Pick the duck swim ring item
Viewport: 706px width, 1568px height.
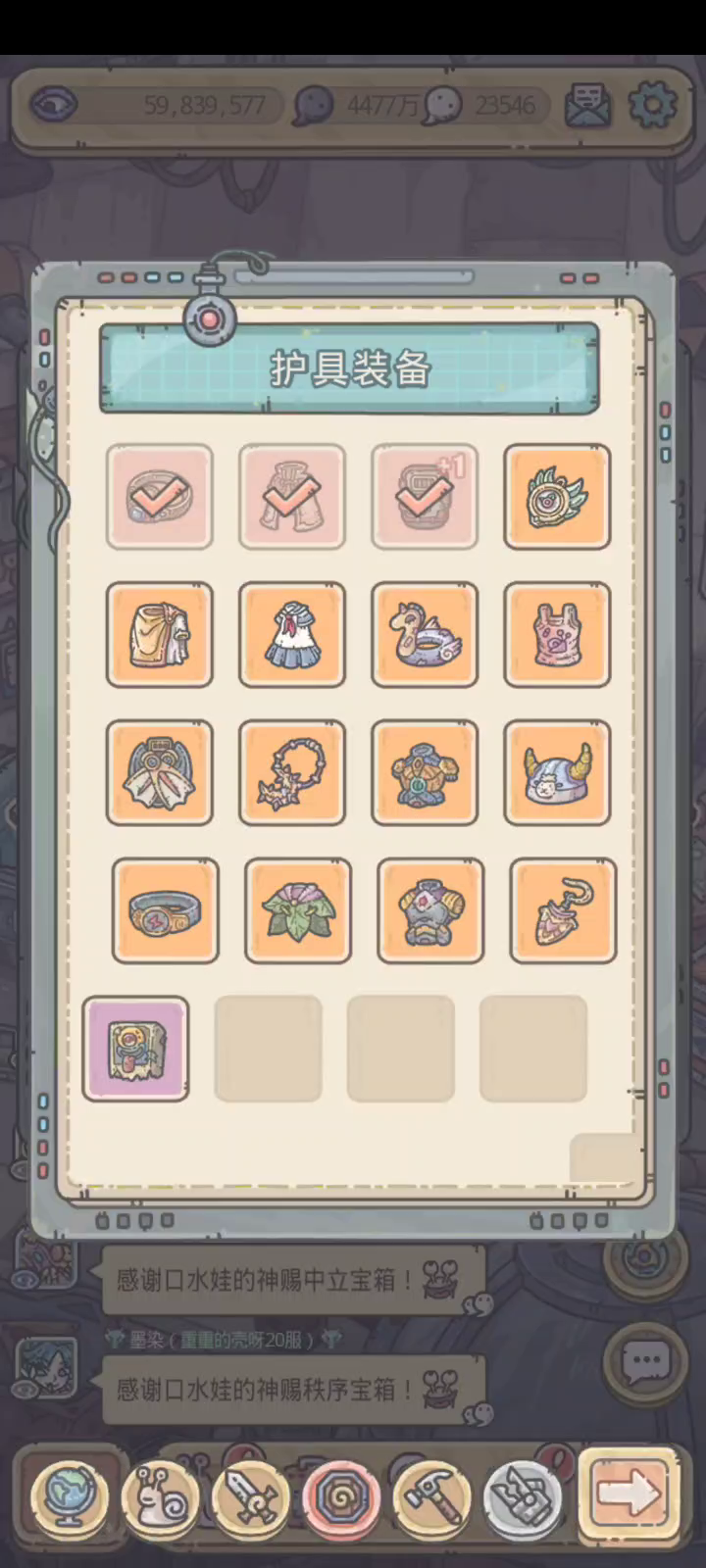pyautogui.click(x=425, y=635)
